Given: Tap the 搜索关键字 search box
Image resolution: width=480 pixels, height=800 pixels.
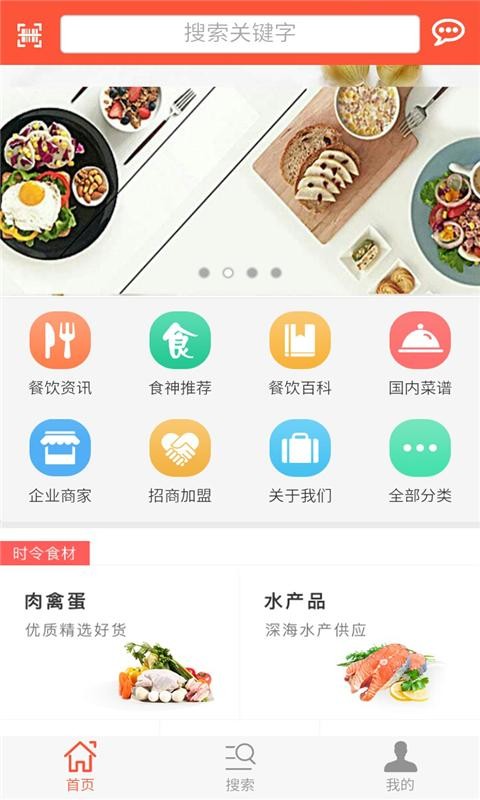Looking at the screenshot, I should pos(240,34).
